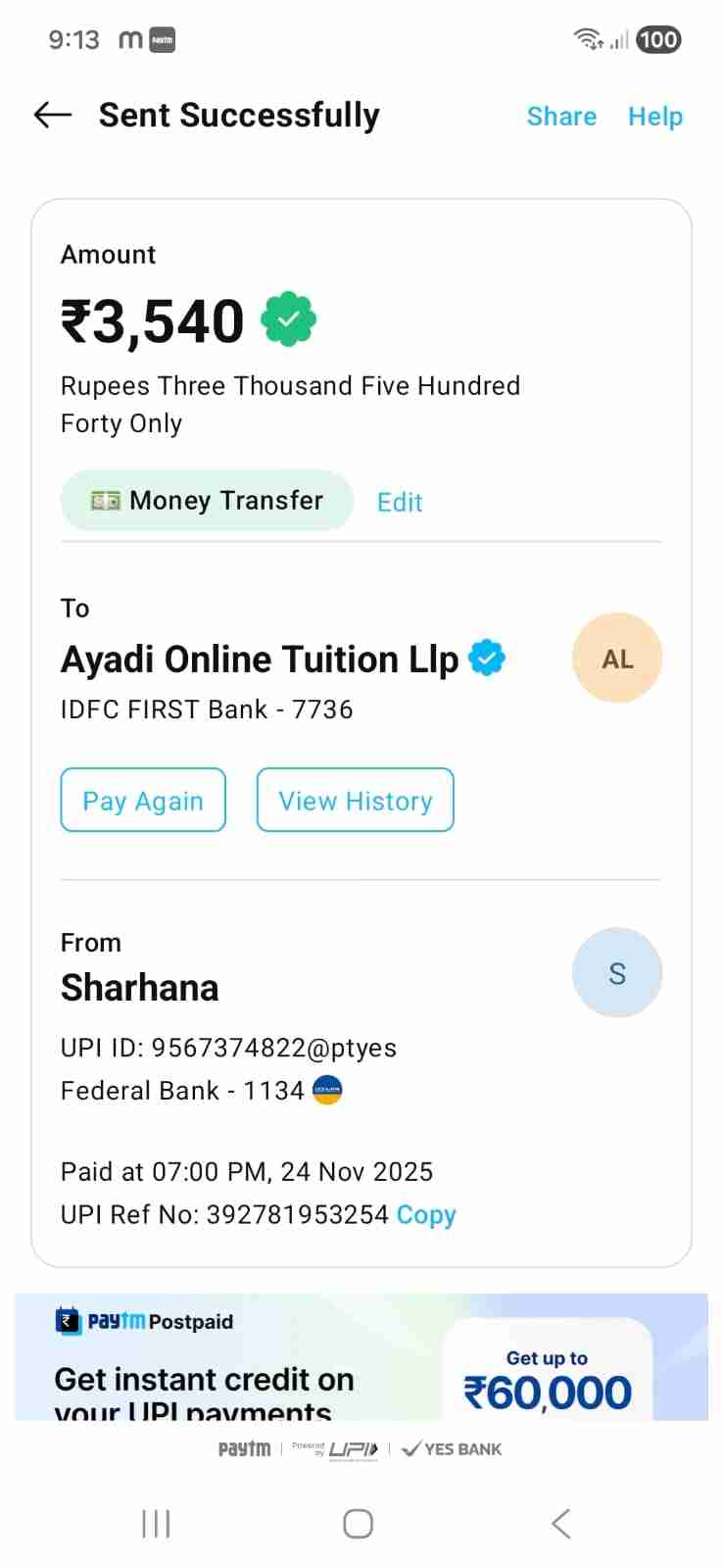Viewport: 723px width, 1568px height.
Task: View History with Ayadi Online Tuition
Action: [x=355, y=801]
